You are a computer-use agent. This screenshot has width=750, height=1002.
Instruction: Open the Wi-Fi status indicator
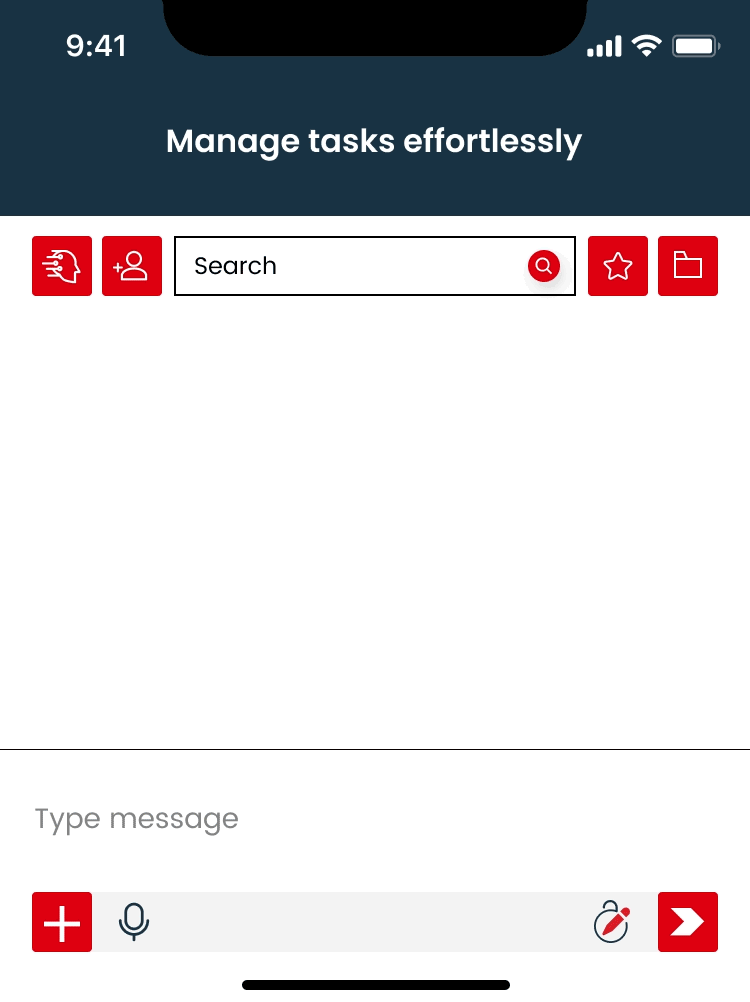646,45
